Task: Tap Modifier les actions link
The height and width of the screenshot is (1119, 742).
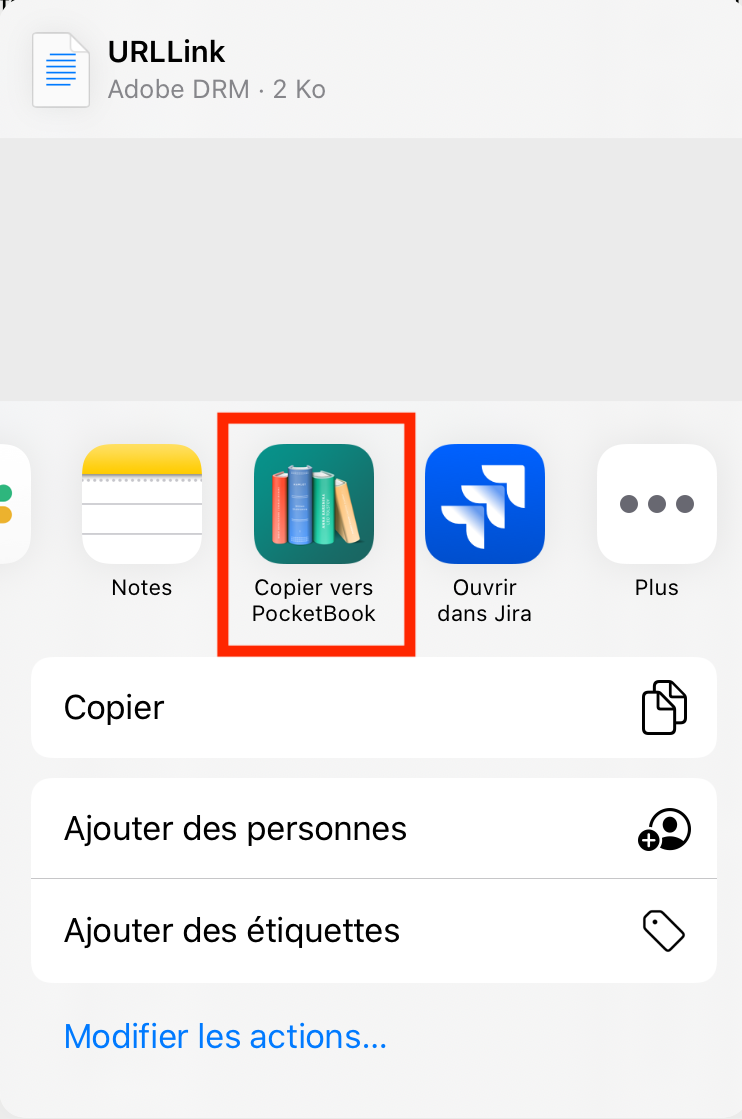Action: (x=225, y=1036)
